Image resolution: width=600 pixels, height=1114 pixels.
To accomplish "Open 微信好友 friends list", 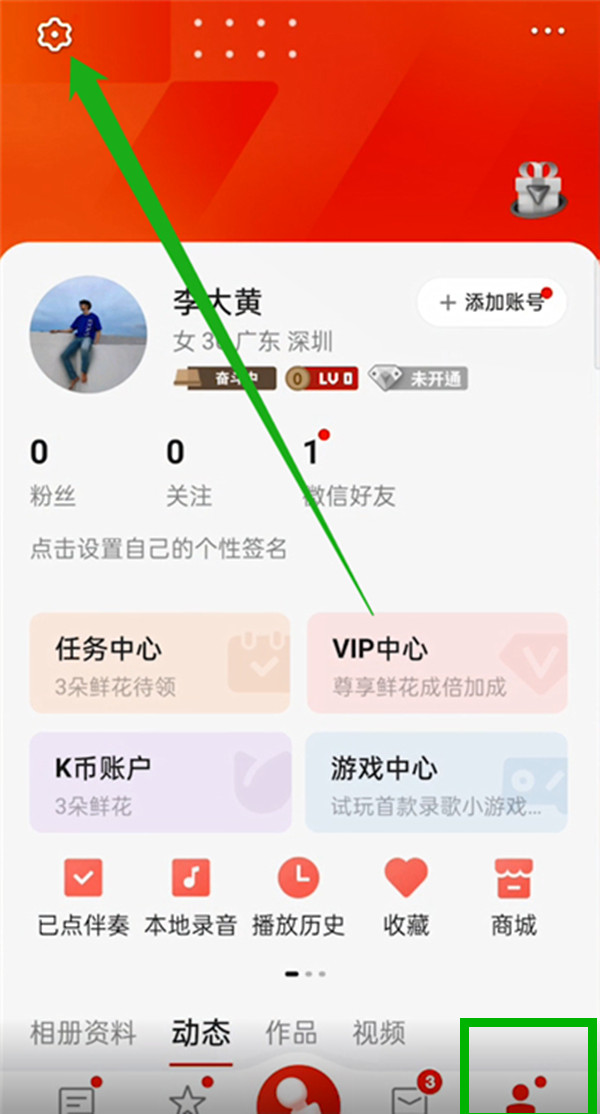I will point(349,472).
